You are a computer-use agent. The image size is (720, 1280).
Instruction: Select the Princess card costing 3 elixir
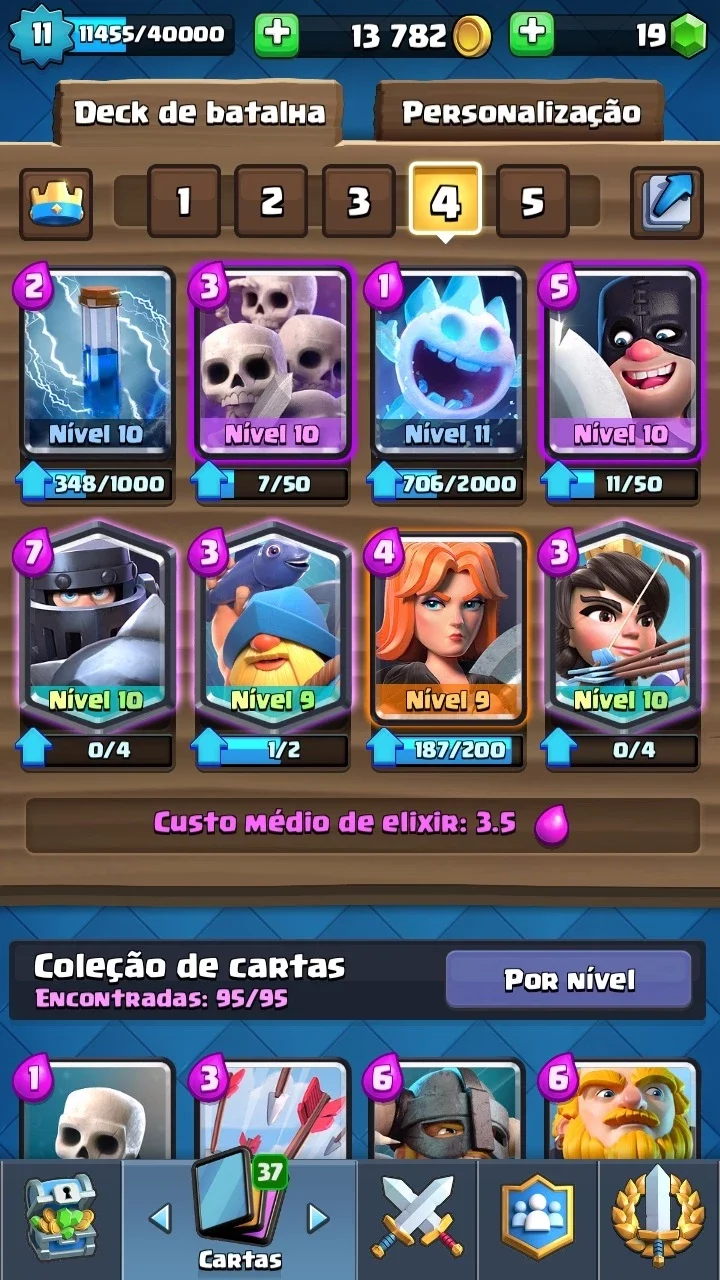tap(622, 648)
